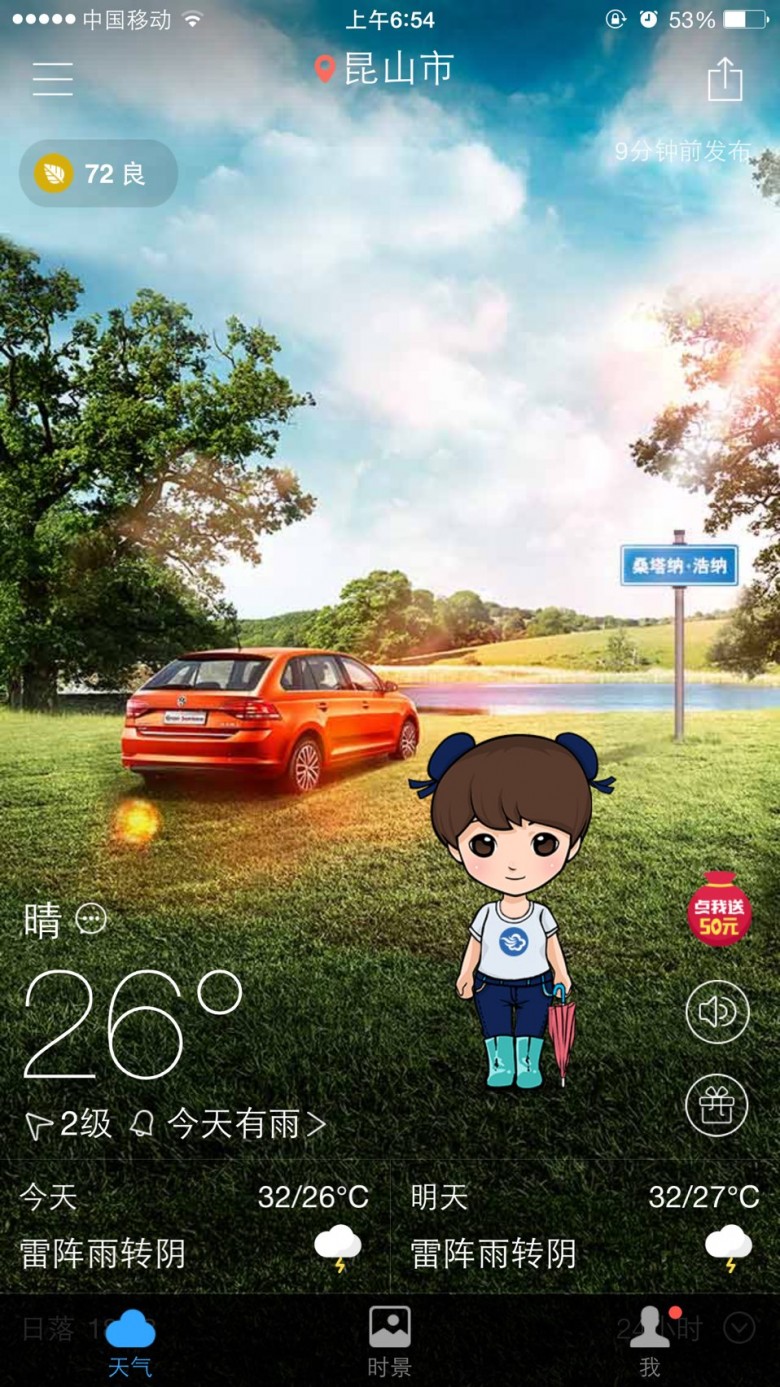
Task: Switch to the 天气 tab
Action: (130, 1342)
